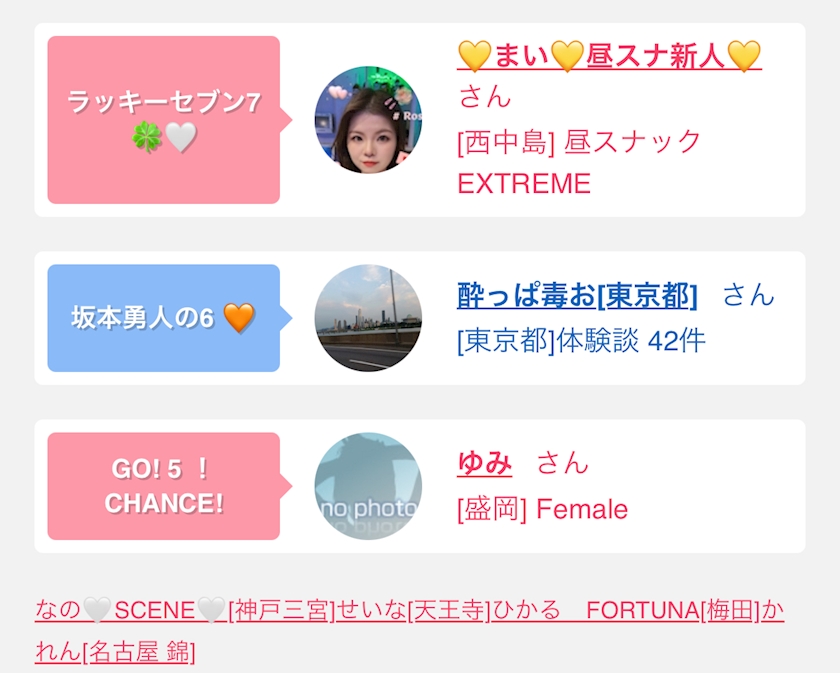Tap ゆみ's no photo avatar
This screenshot has width=840, height=673.
coord(368,486)
